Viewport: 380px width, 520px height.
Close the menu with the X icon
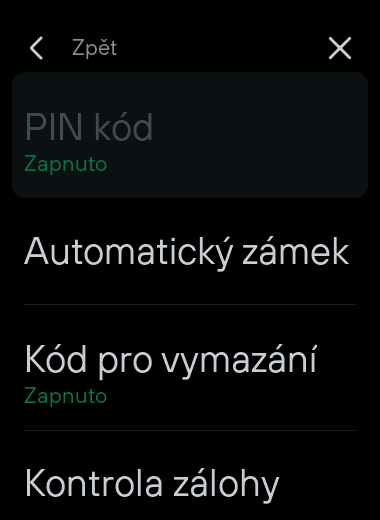340,48
